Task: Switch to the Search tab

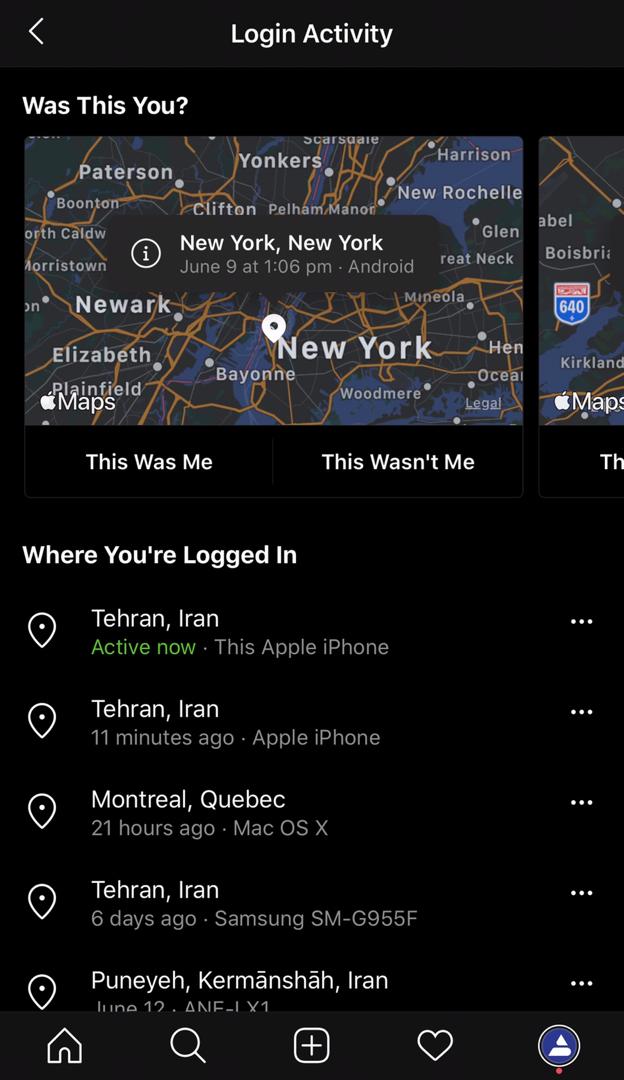Action: pos(187,1046)
